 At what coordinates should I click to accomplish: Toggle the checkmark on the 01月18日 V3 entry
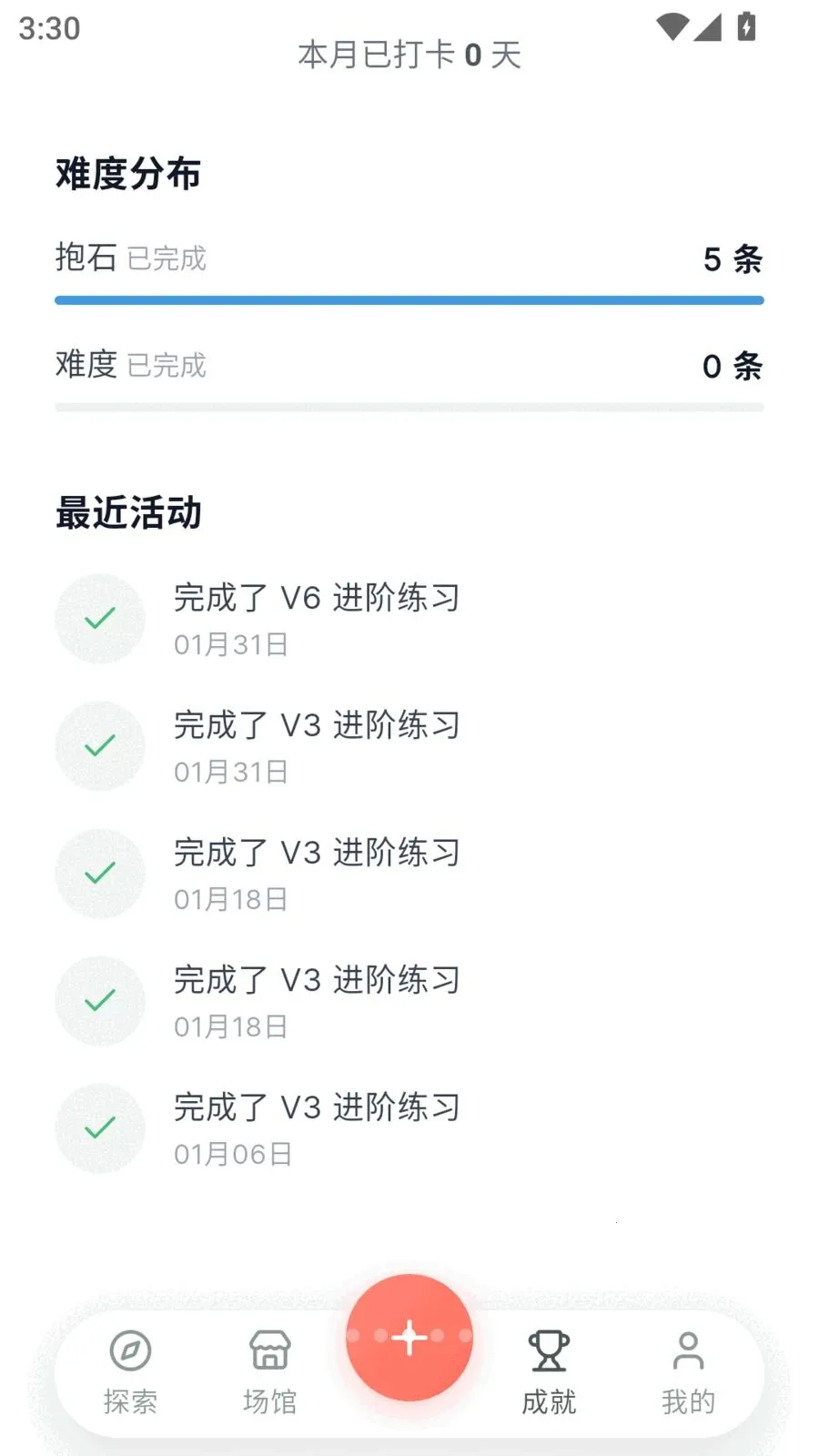coord(100,874)
